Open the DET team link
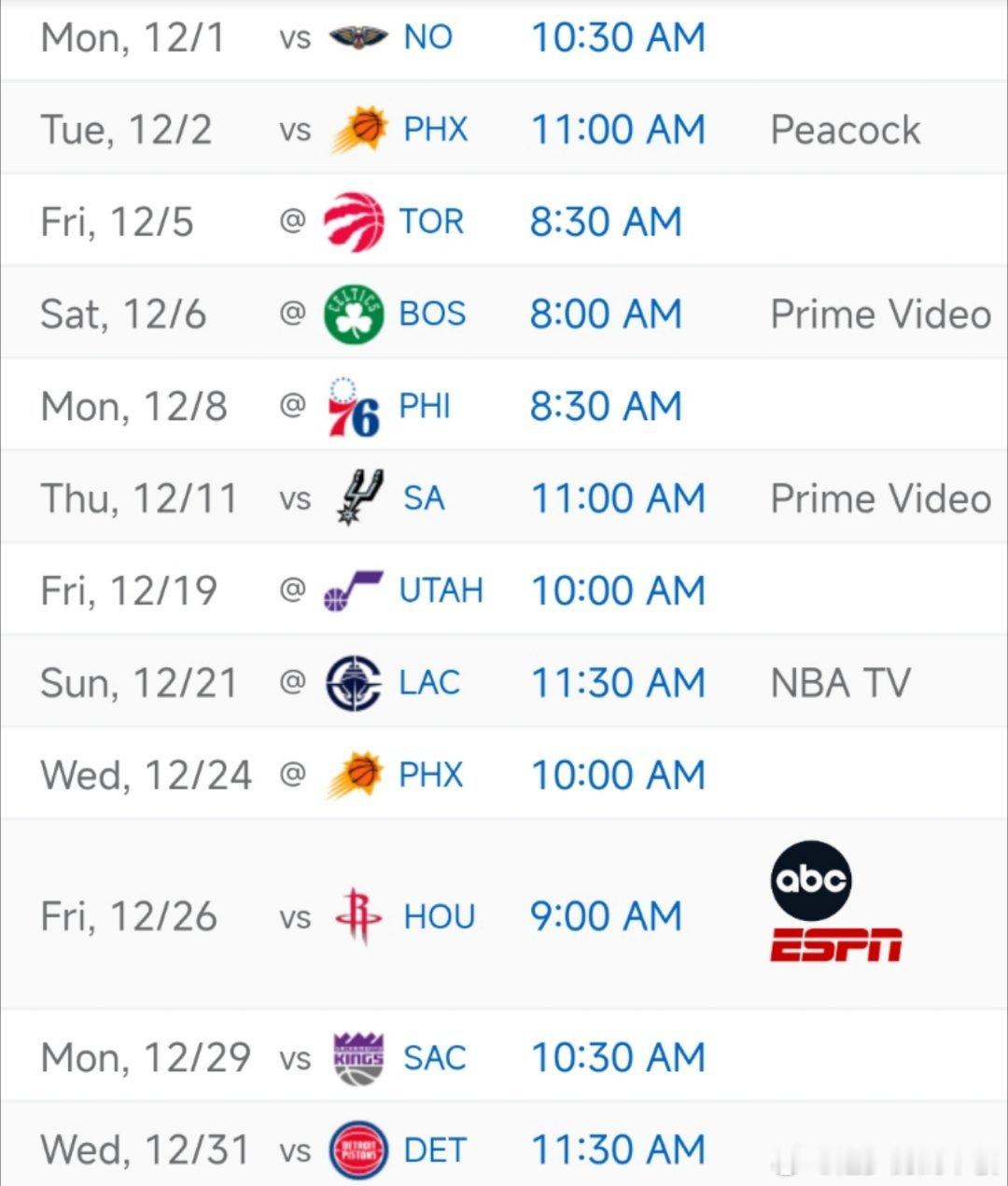Screen dimensions: 1008x1186 click(x=434, y=1151)
